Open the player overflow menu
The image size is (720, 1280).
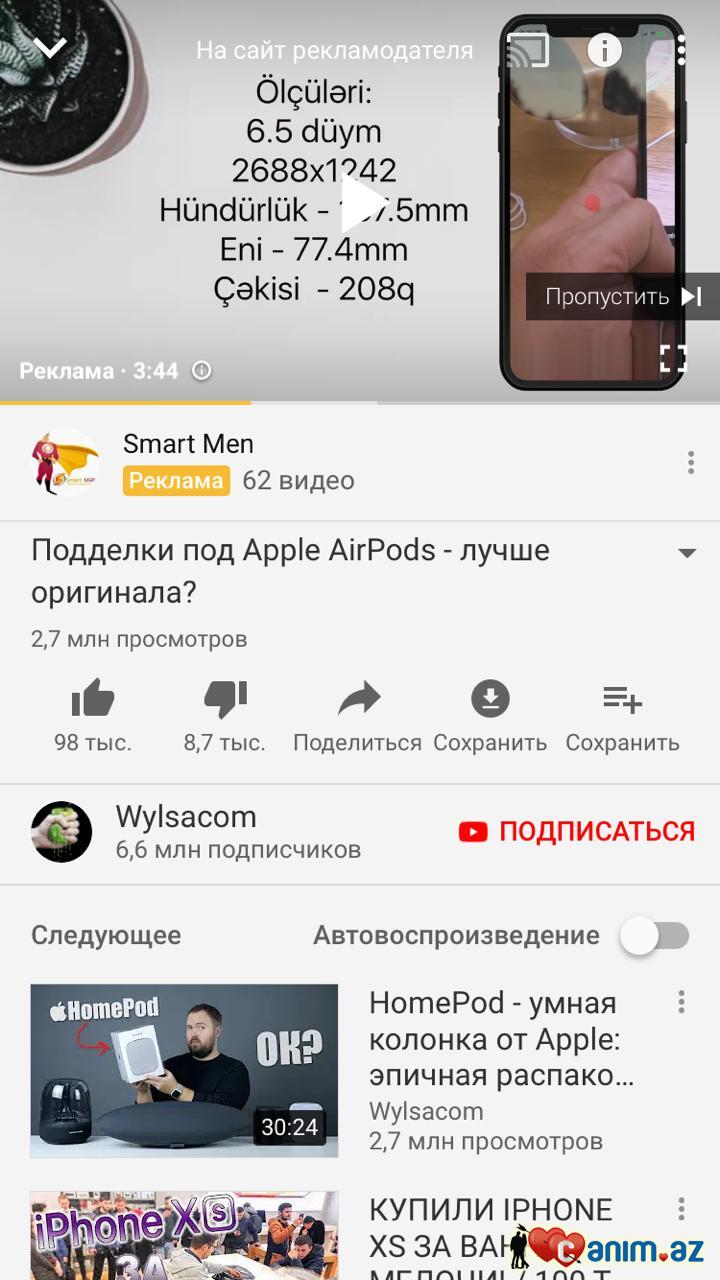[681, 50]
